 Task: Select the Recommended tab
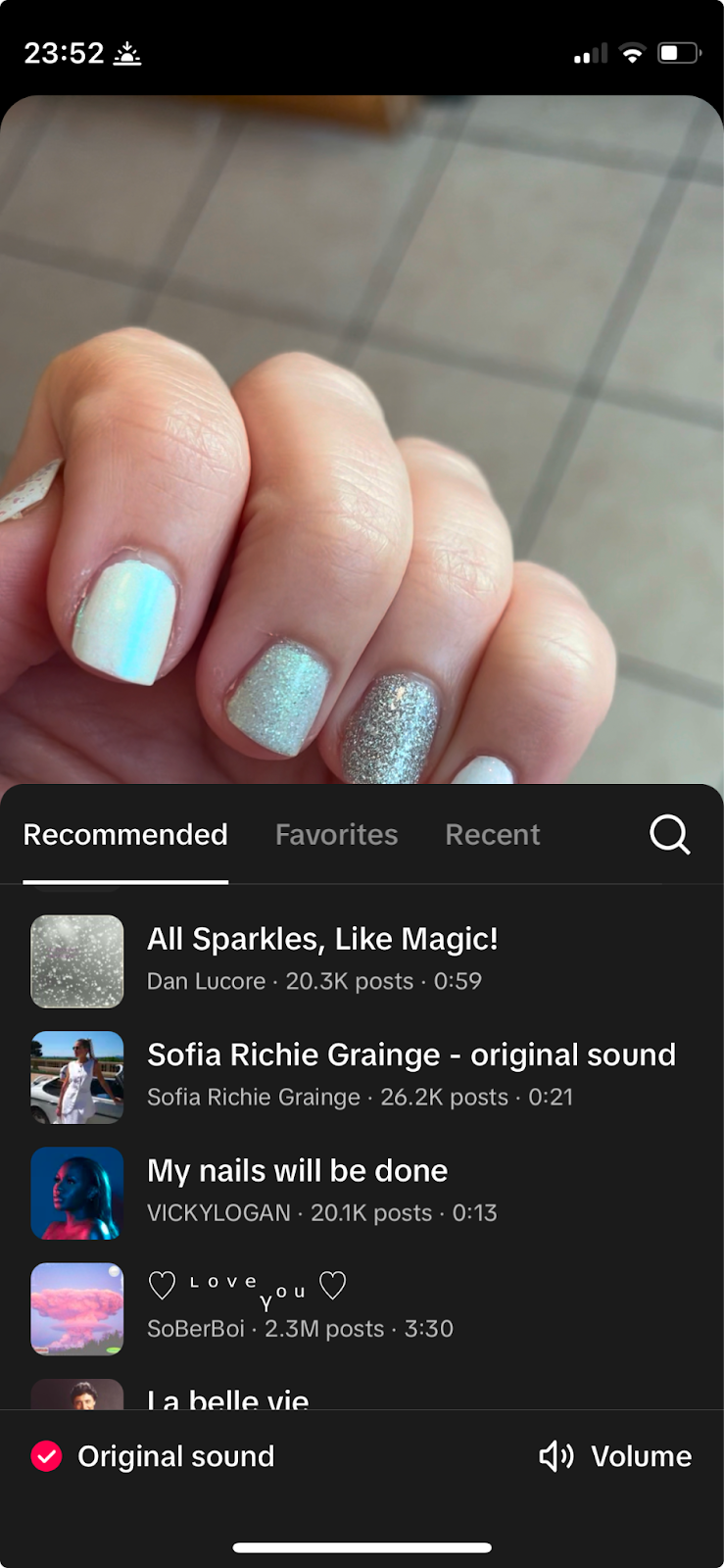[x=124, y=834]
